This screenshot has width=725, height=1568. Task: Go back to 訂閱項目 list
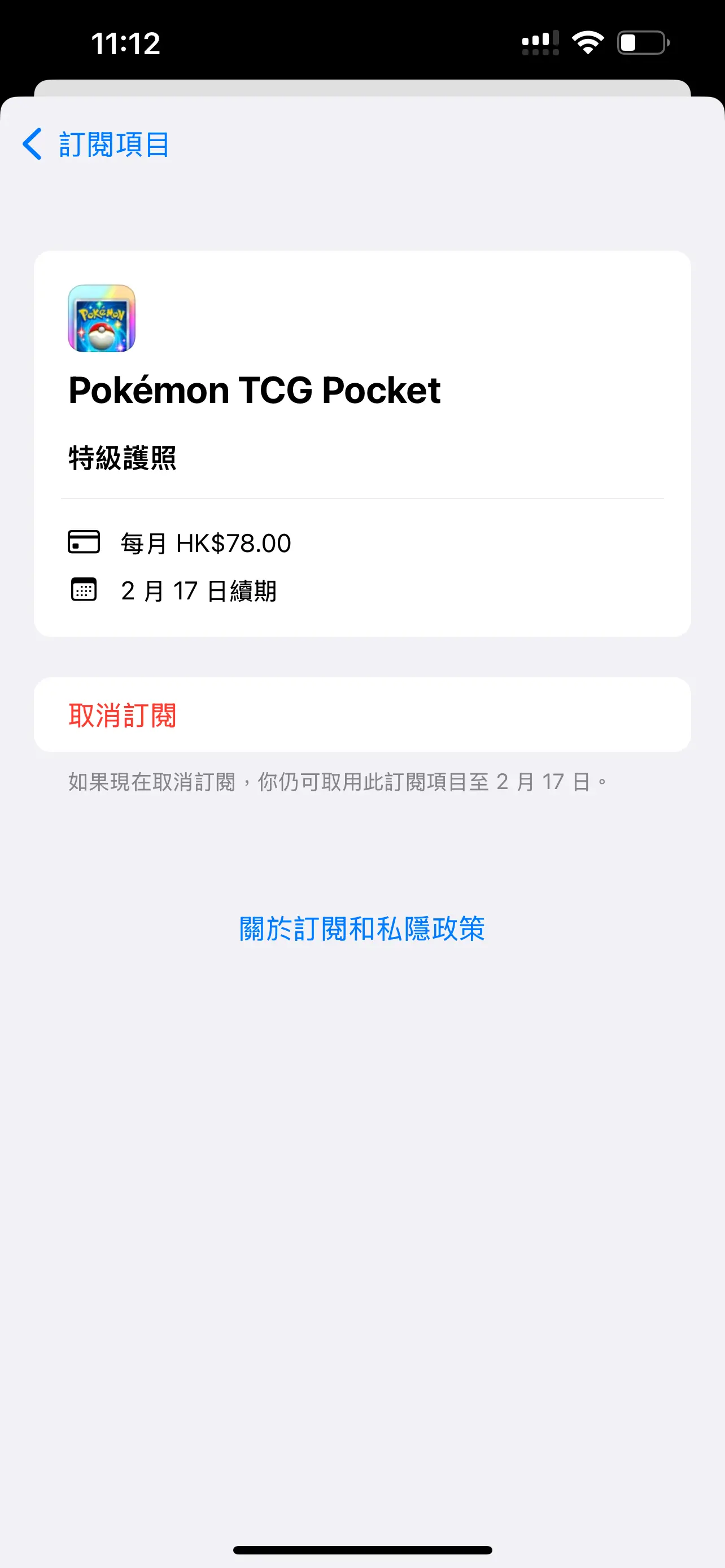[95, 144]
